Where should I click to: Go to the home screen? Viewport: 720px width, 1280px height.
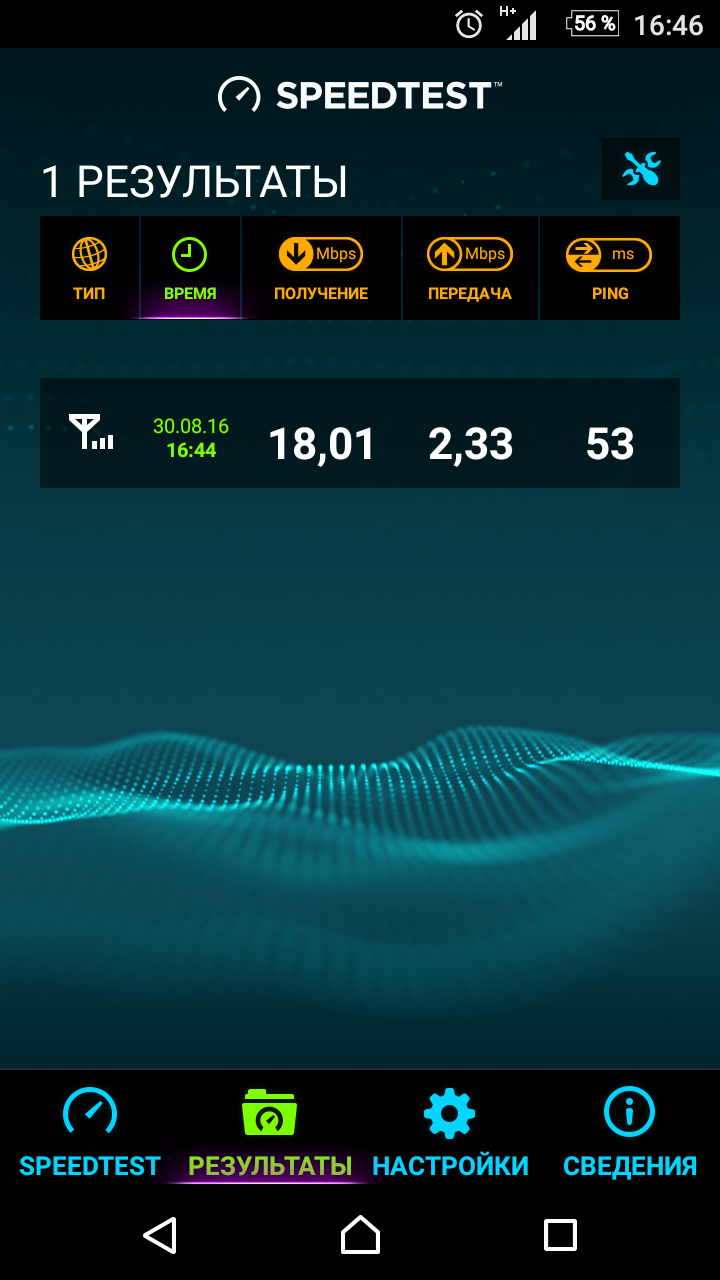pos(360,1235)
